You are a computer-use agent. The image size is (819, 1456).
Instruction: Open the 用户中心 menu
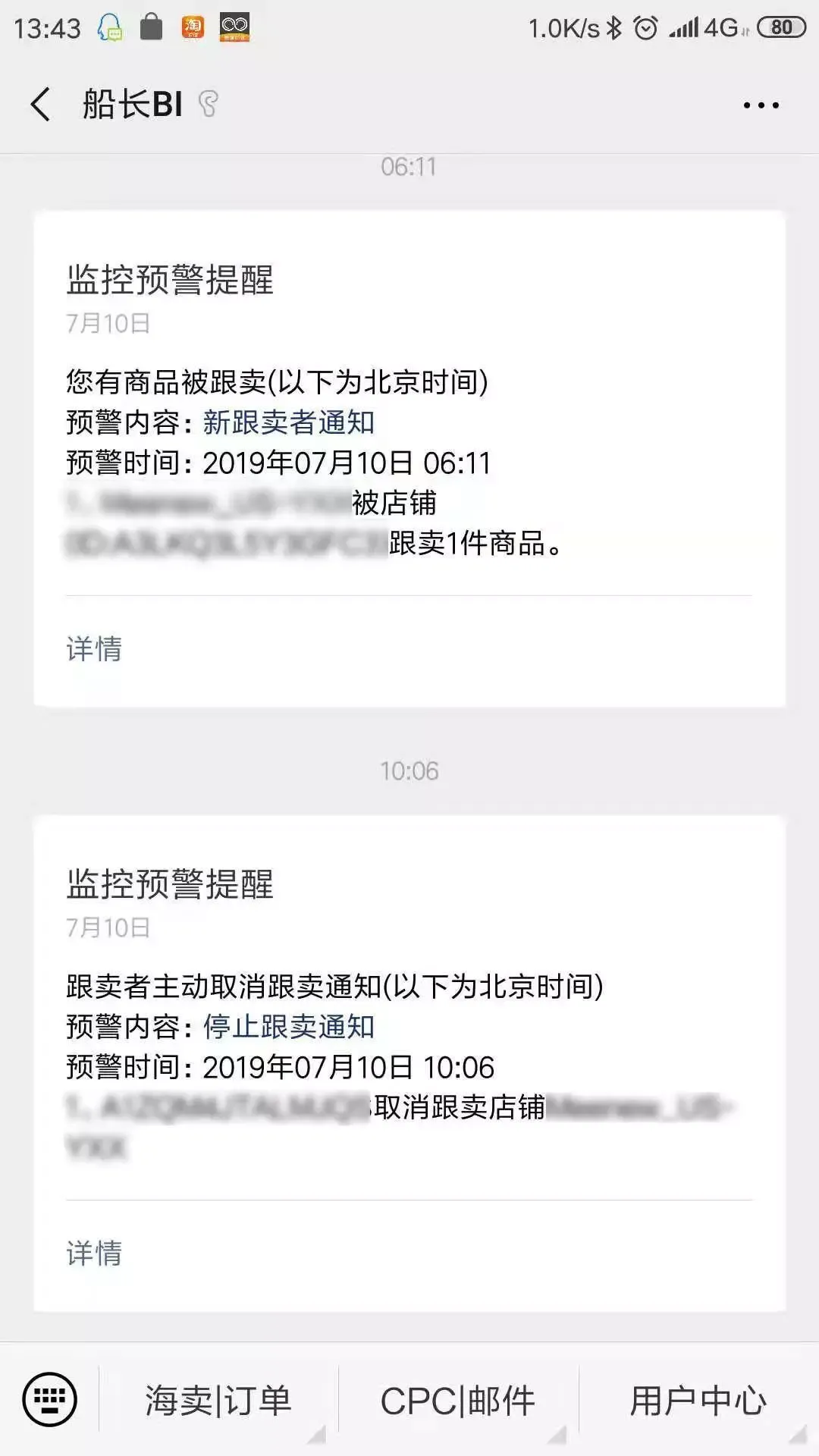(698, 1401)
